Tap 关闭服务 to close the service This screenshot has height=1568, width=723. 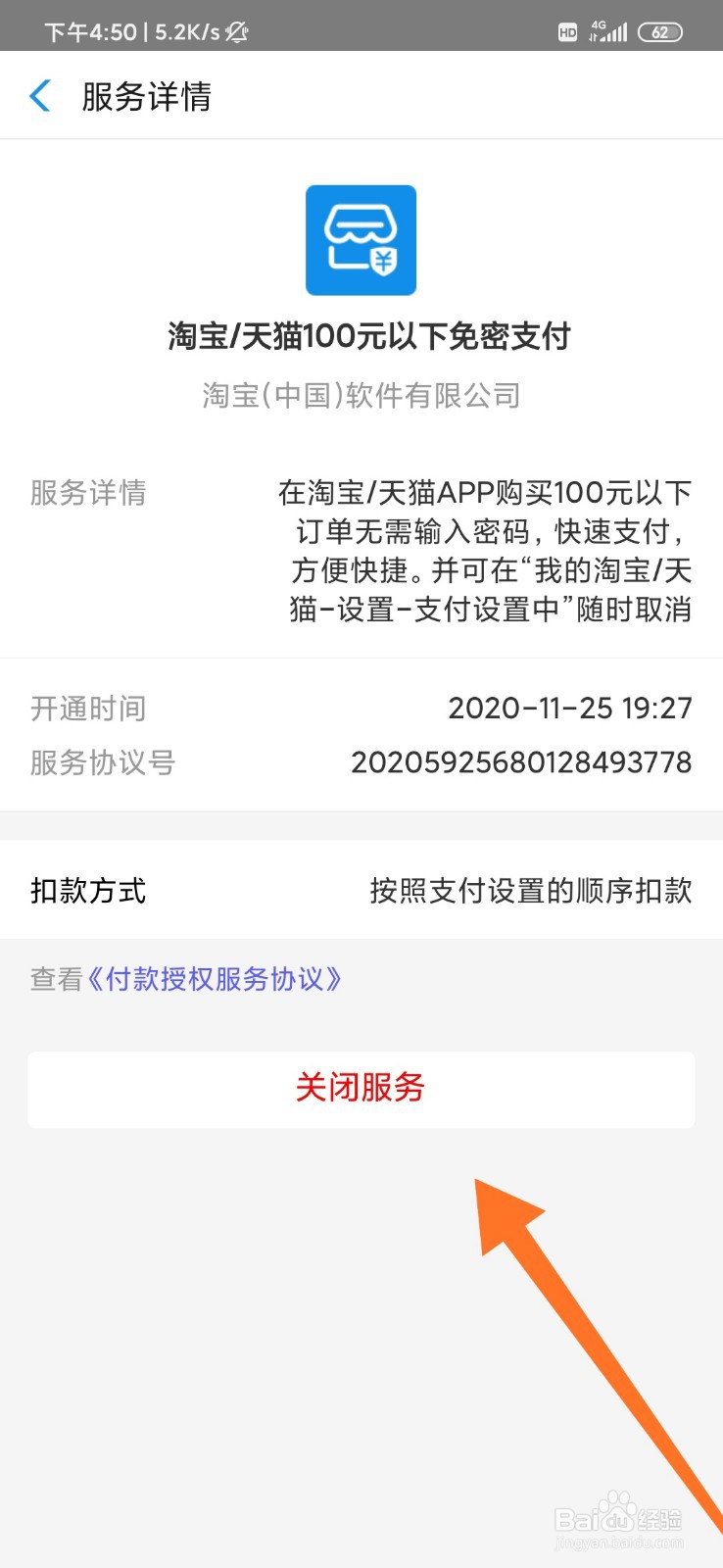pyautogui.click(x=361, y=1088)
